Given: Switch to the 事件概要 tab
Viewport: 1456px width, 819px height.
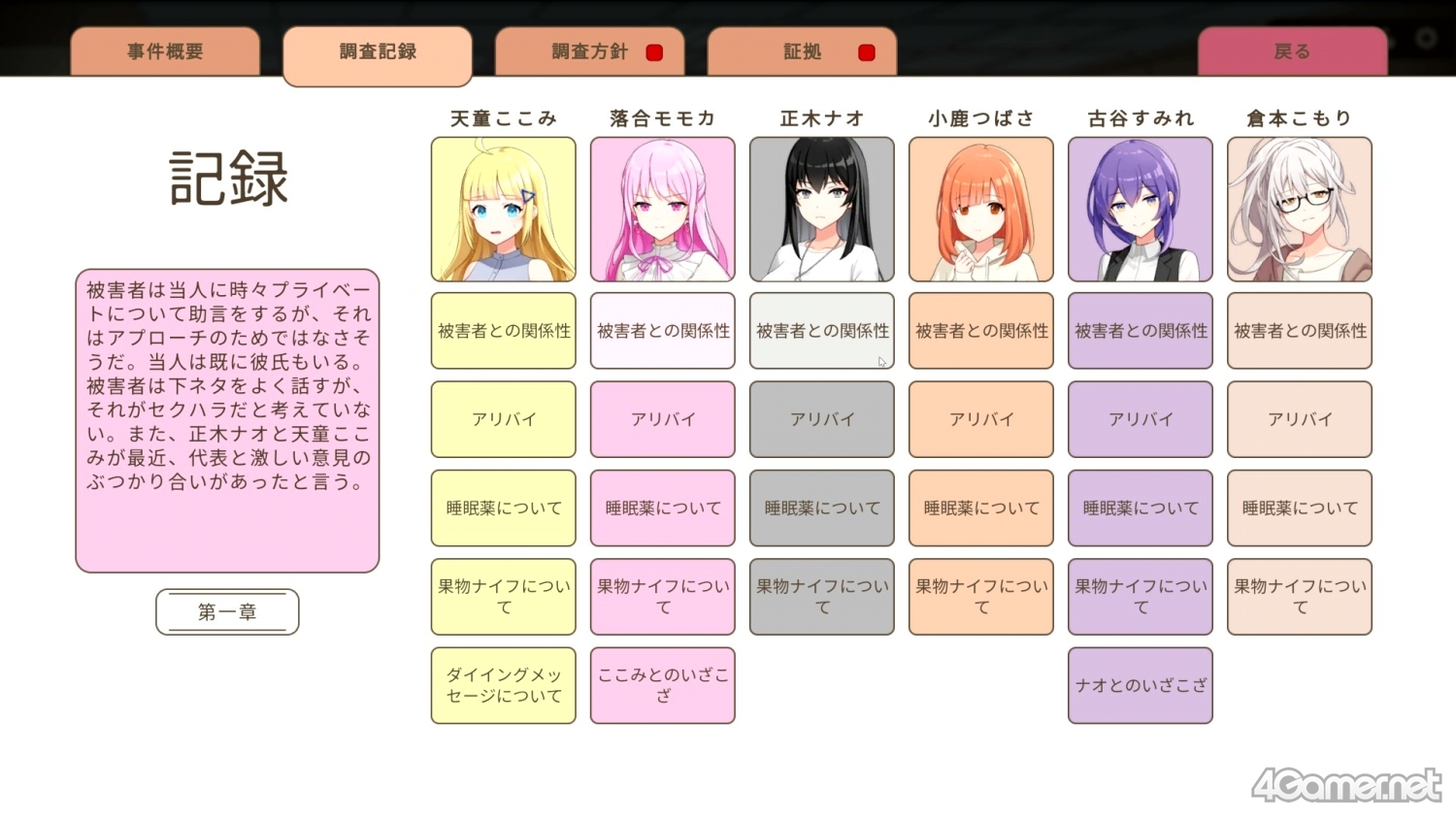Looking at the screenshot, I should tap(165, 51).
